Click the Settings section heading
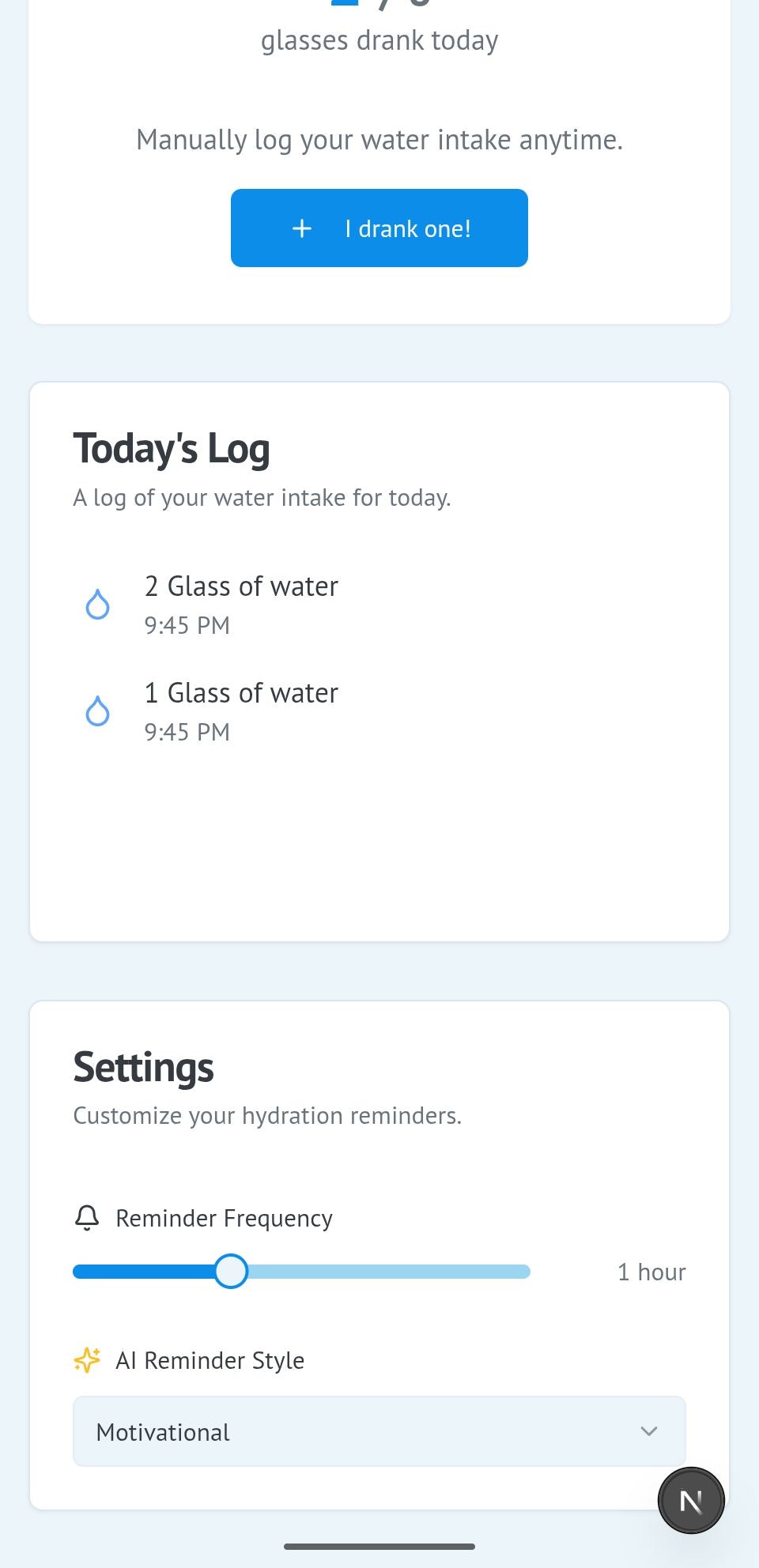The height and width of the screenshot is (1568, 759). point(143,1067)
